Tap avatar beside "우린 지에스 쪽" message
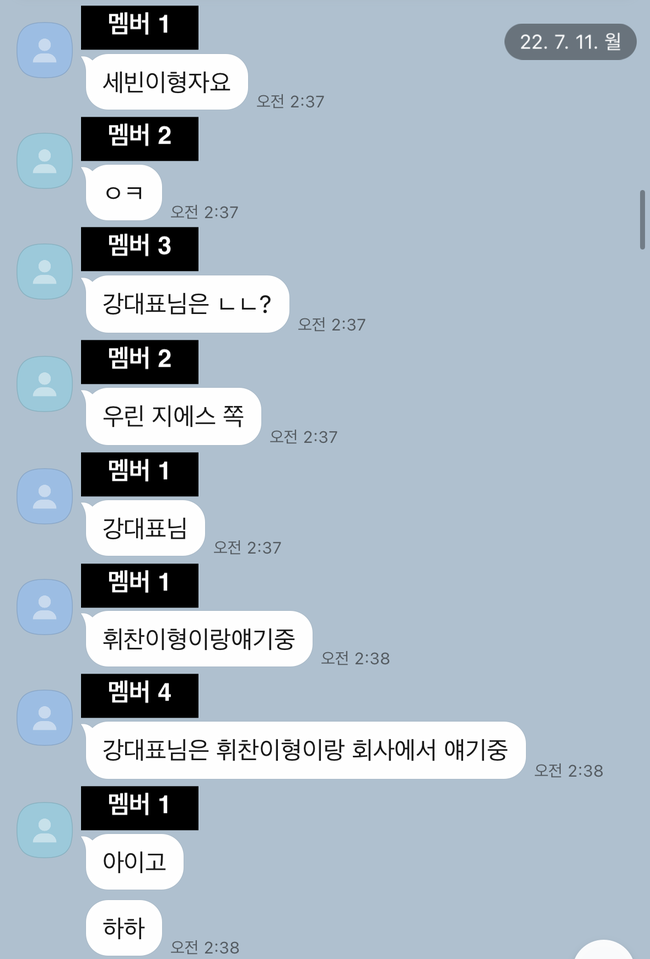The width and height of the screenshot is (650, 959). pos(45,384)
